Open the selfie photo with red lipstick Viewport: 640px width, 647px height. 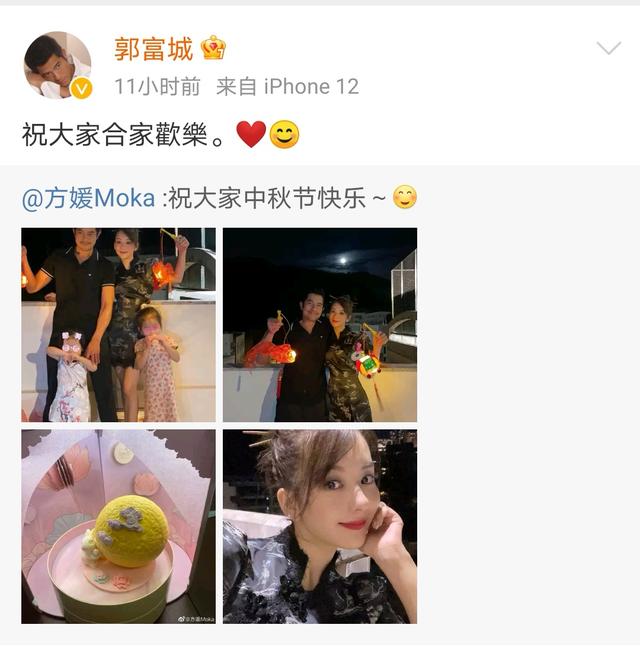[x=320, y=527]
